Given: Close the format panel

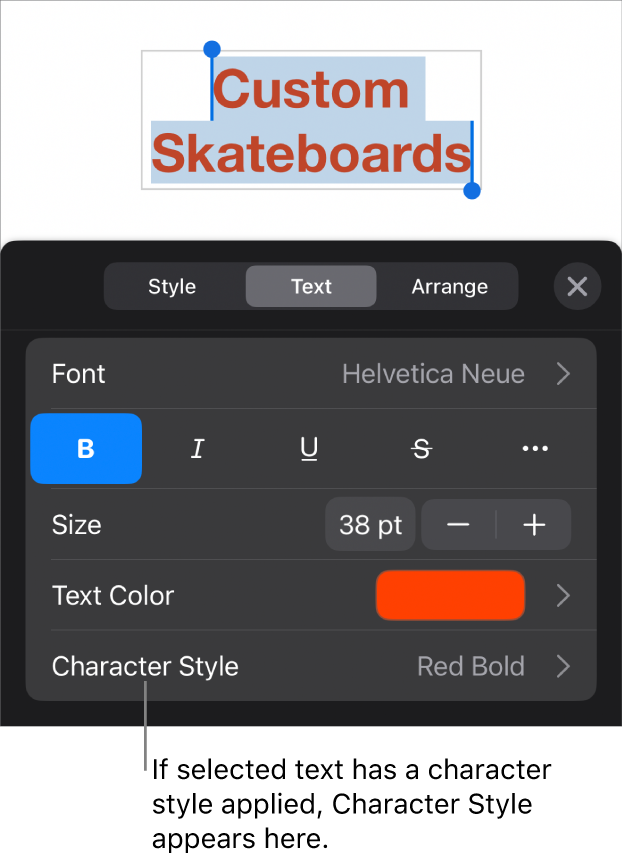Looking at the screenshot, I should 577,287.
